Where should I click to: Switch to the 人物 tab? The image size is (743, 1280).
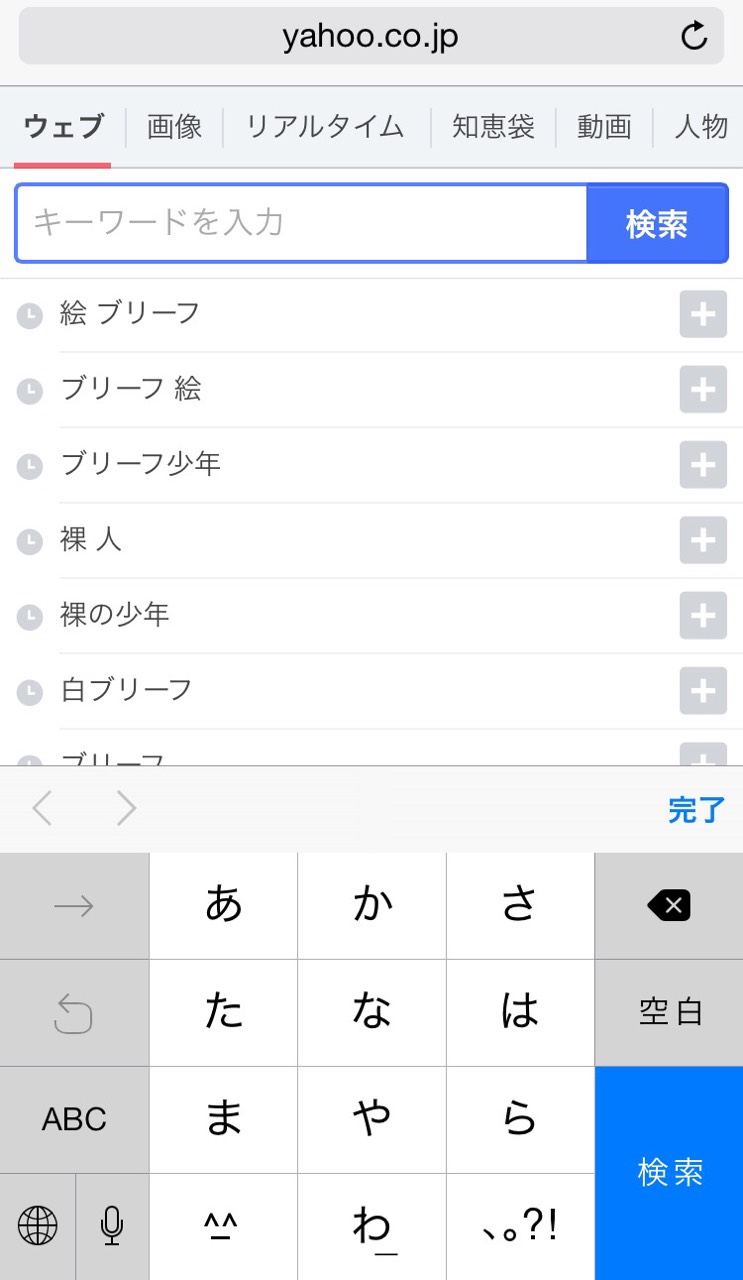point(701,127)
